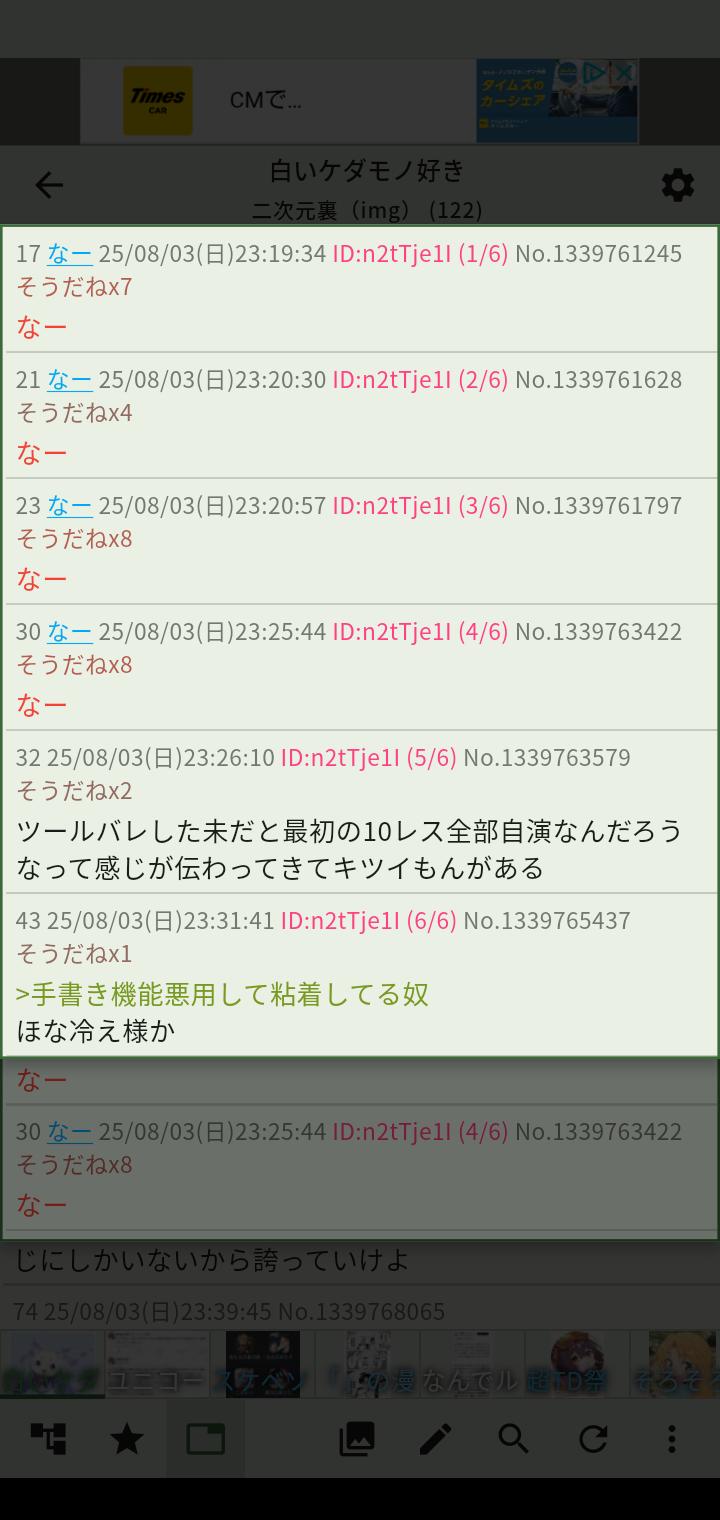
Task: Open the image gallery icon
Action: (x=357, y=1439)
